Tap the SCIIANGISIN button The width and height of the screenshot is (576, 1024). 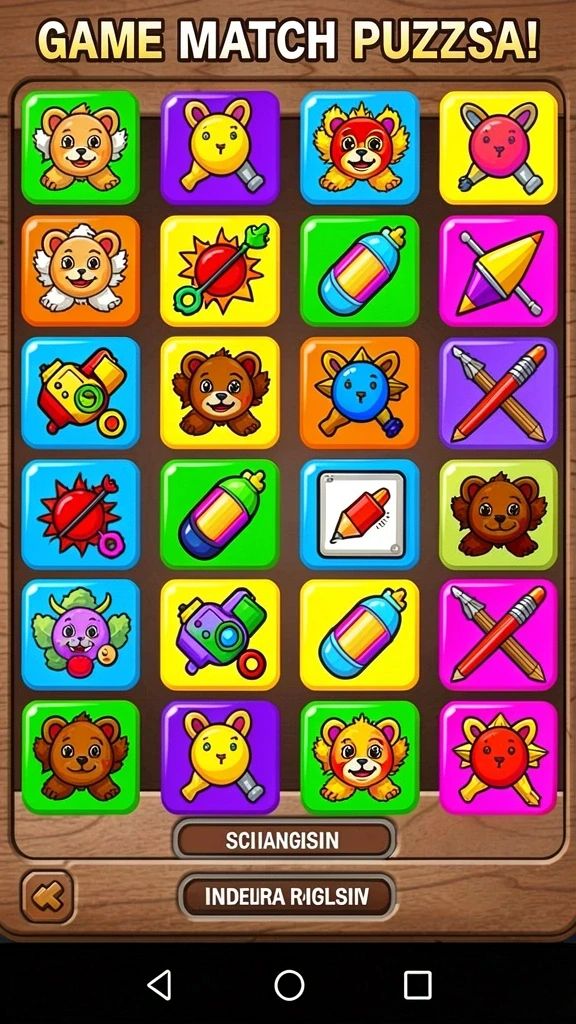click(284, 840)
